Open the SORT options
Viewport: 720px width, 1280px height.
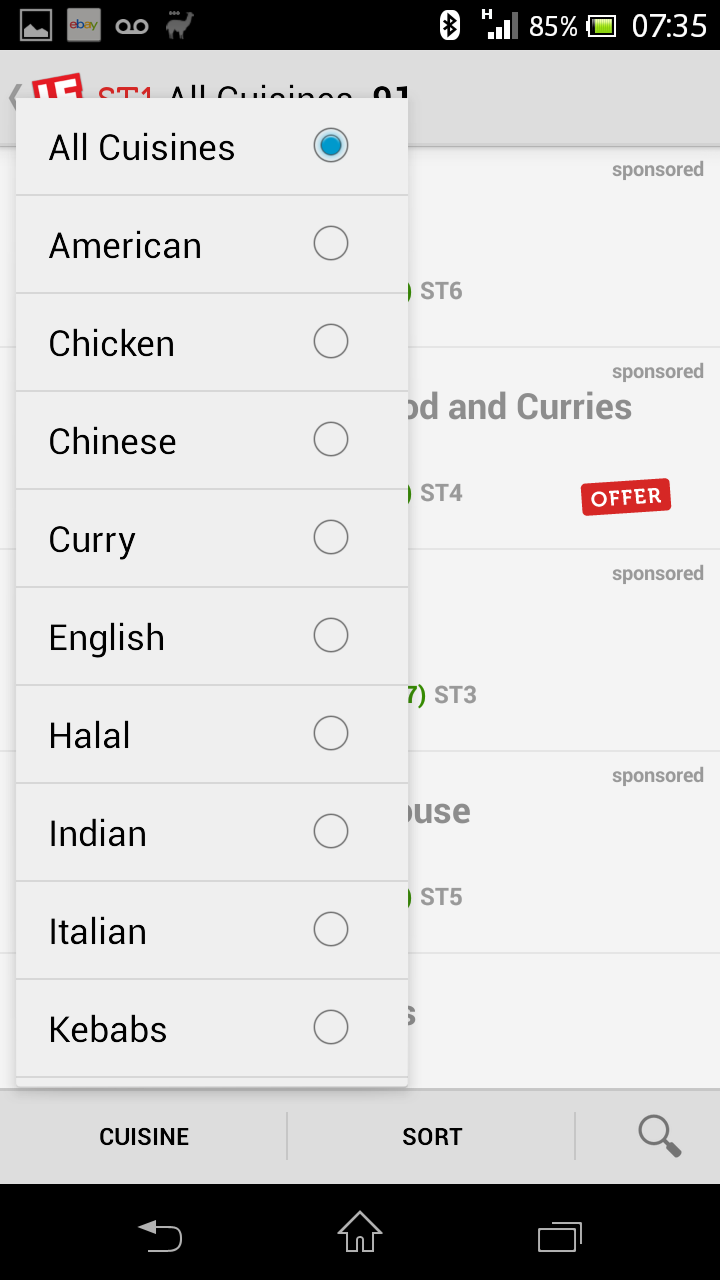click(432, 1136)
